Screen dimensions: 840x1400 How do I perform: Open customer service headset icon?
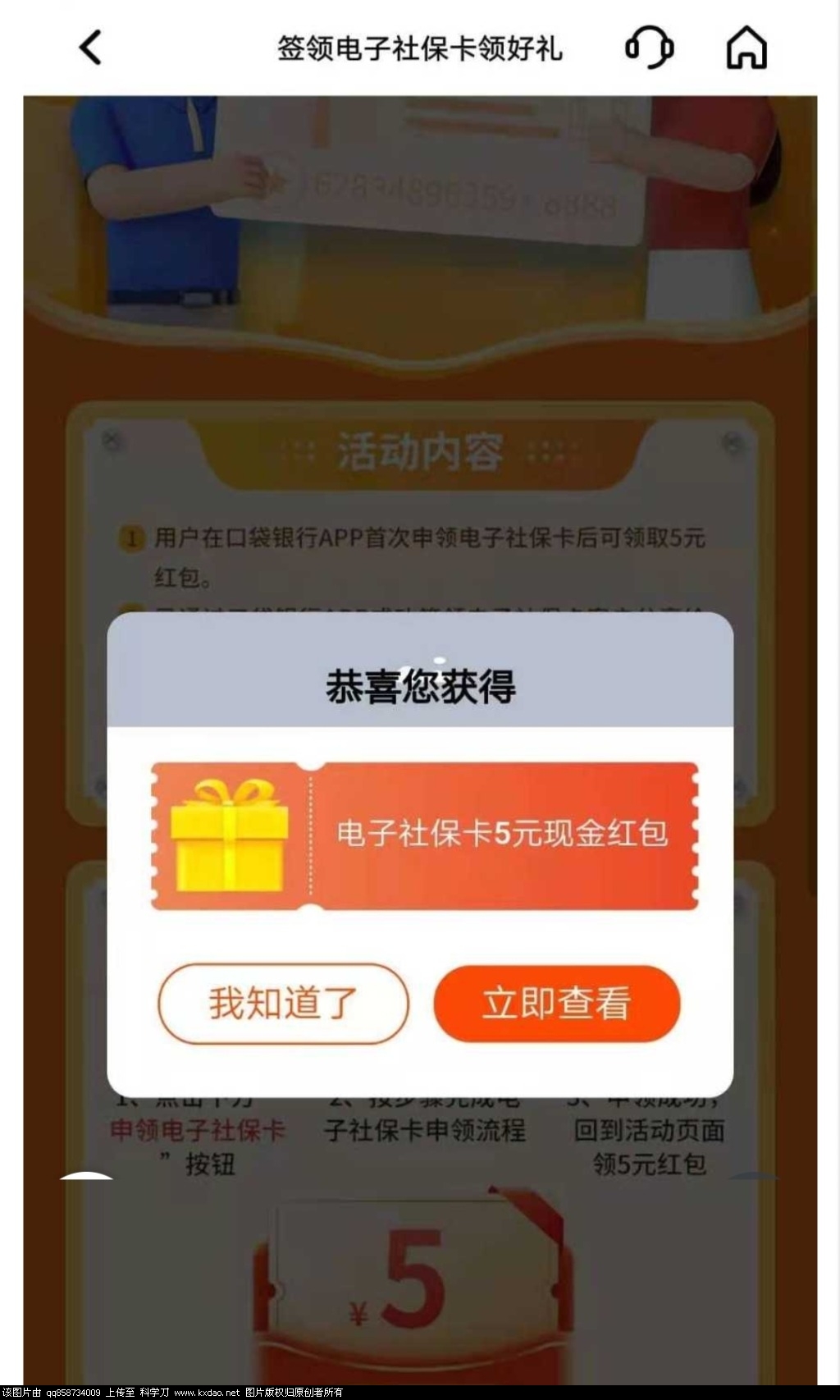(649, 47)
